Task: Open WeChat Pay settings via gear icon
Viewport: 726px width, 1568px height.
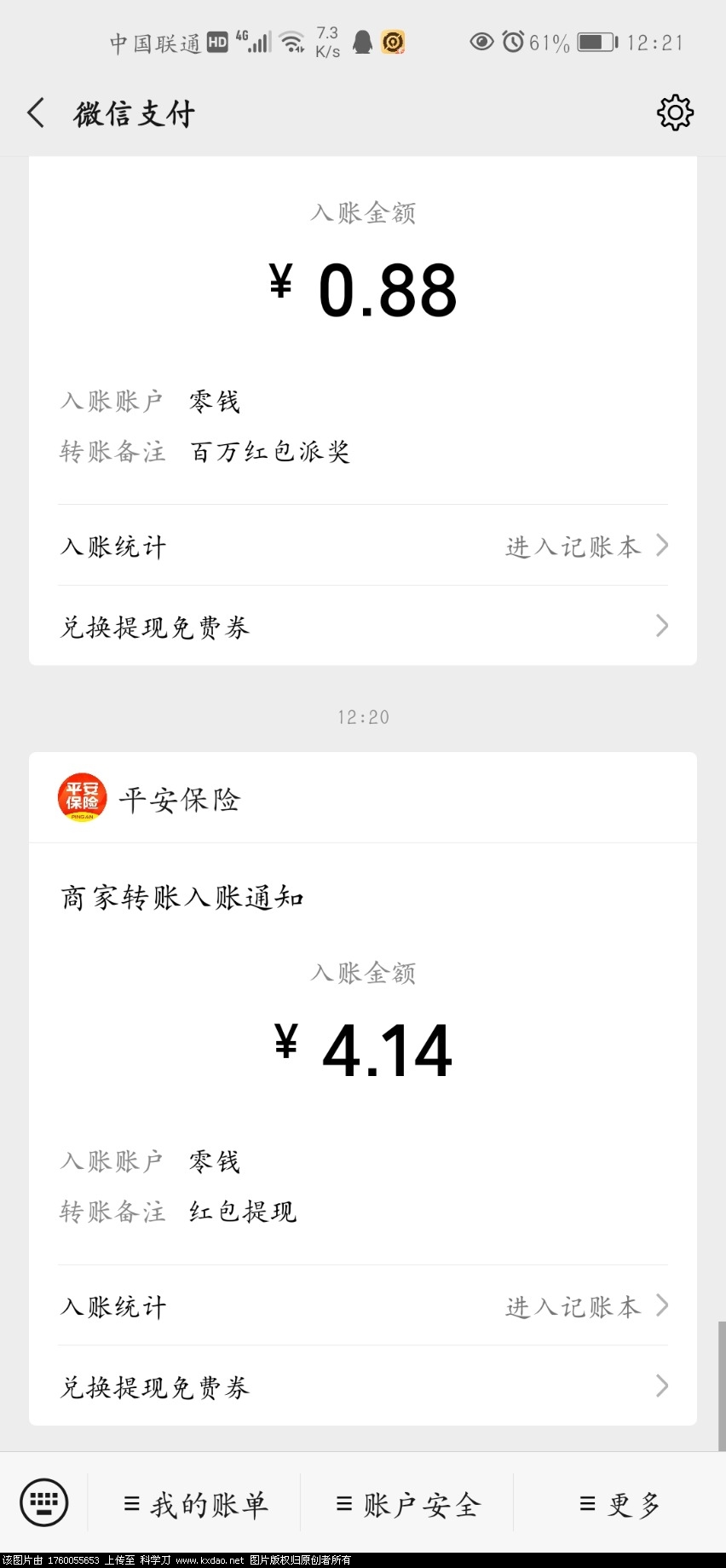Action: 674,112
